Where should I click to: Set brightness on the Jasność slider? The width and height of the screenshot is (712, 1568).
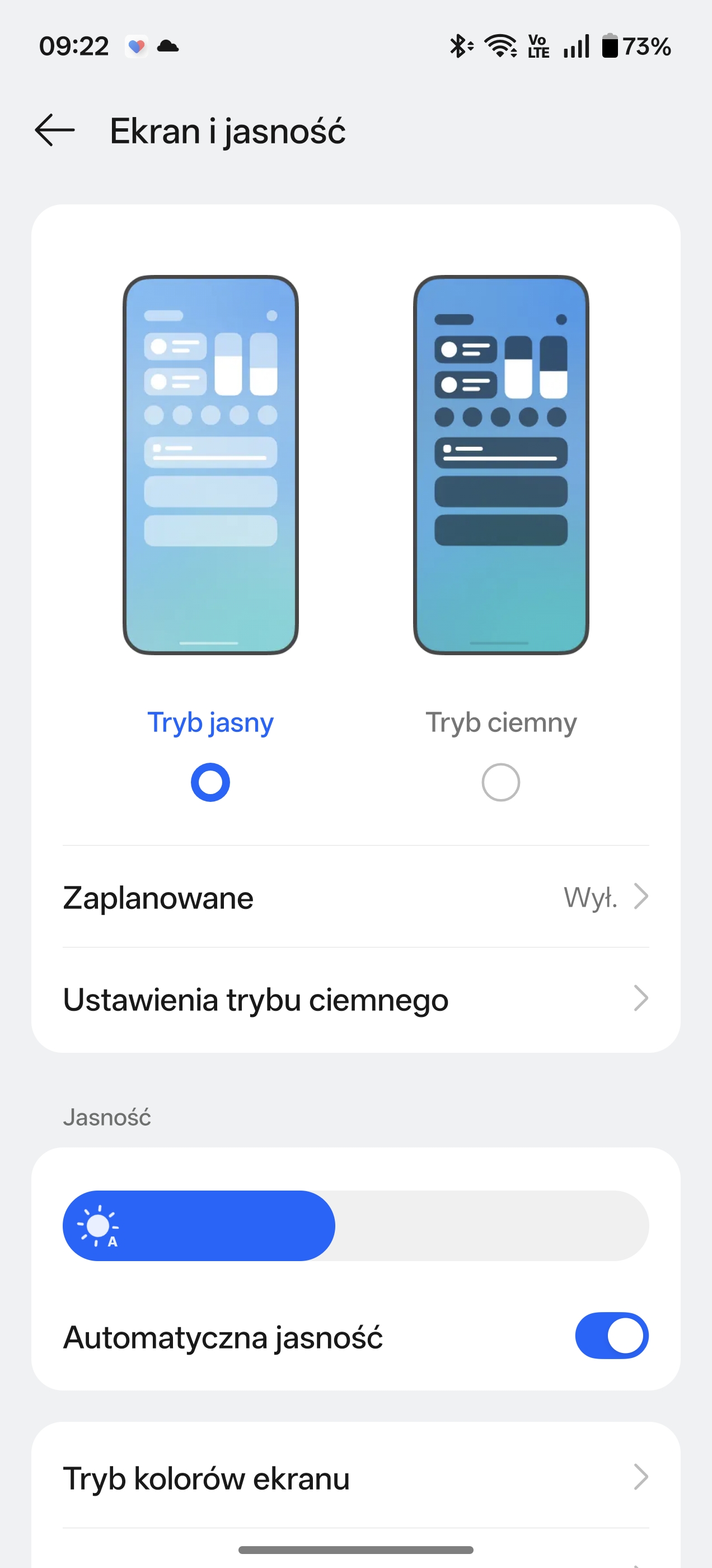coord(355,1226)
